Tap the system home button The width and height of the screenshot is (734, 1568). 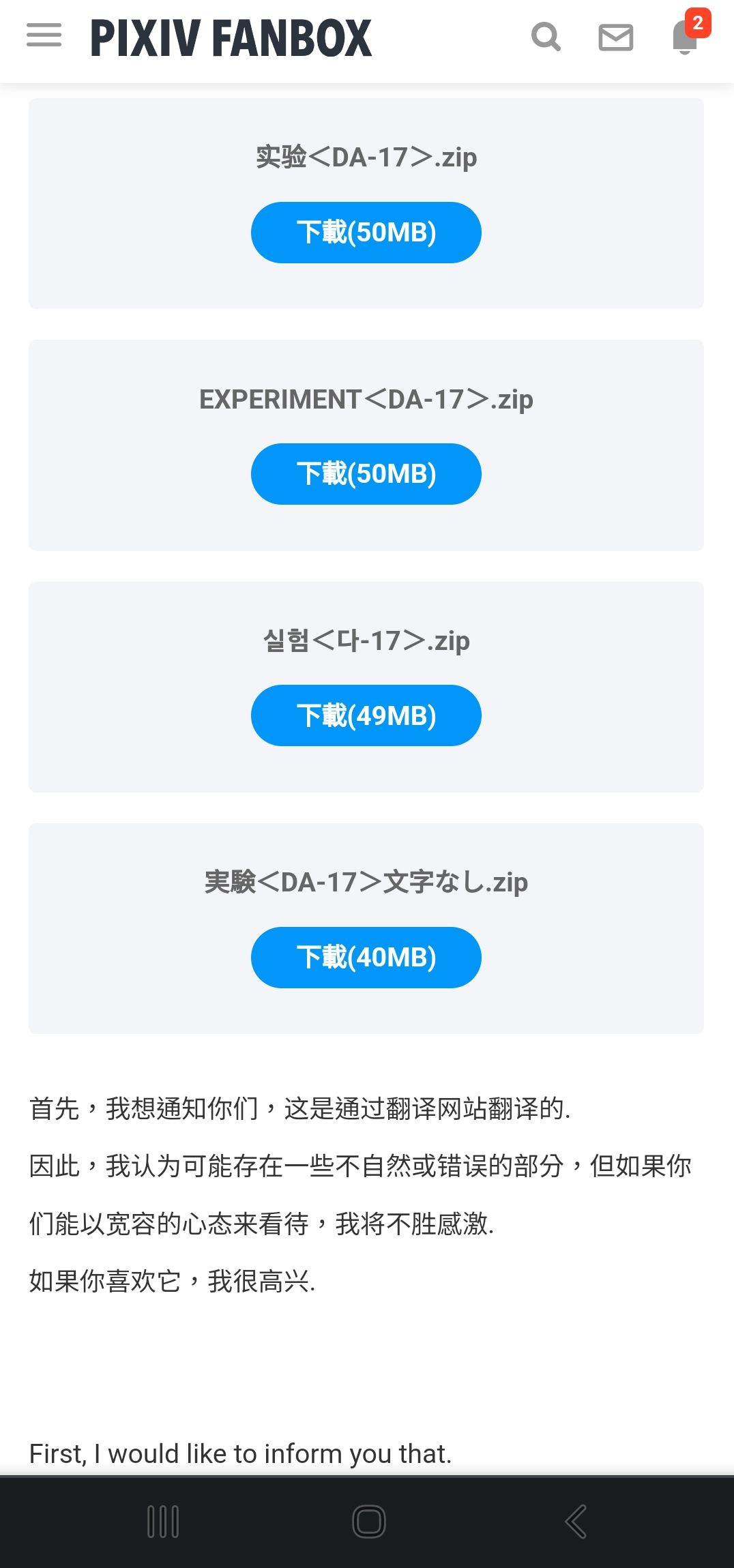(369, 1522)
